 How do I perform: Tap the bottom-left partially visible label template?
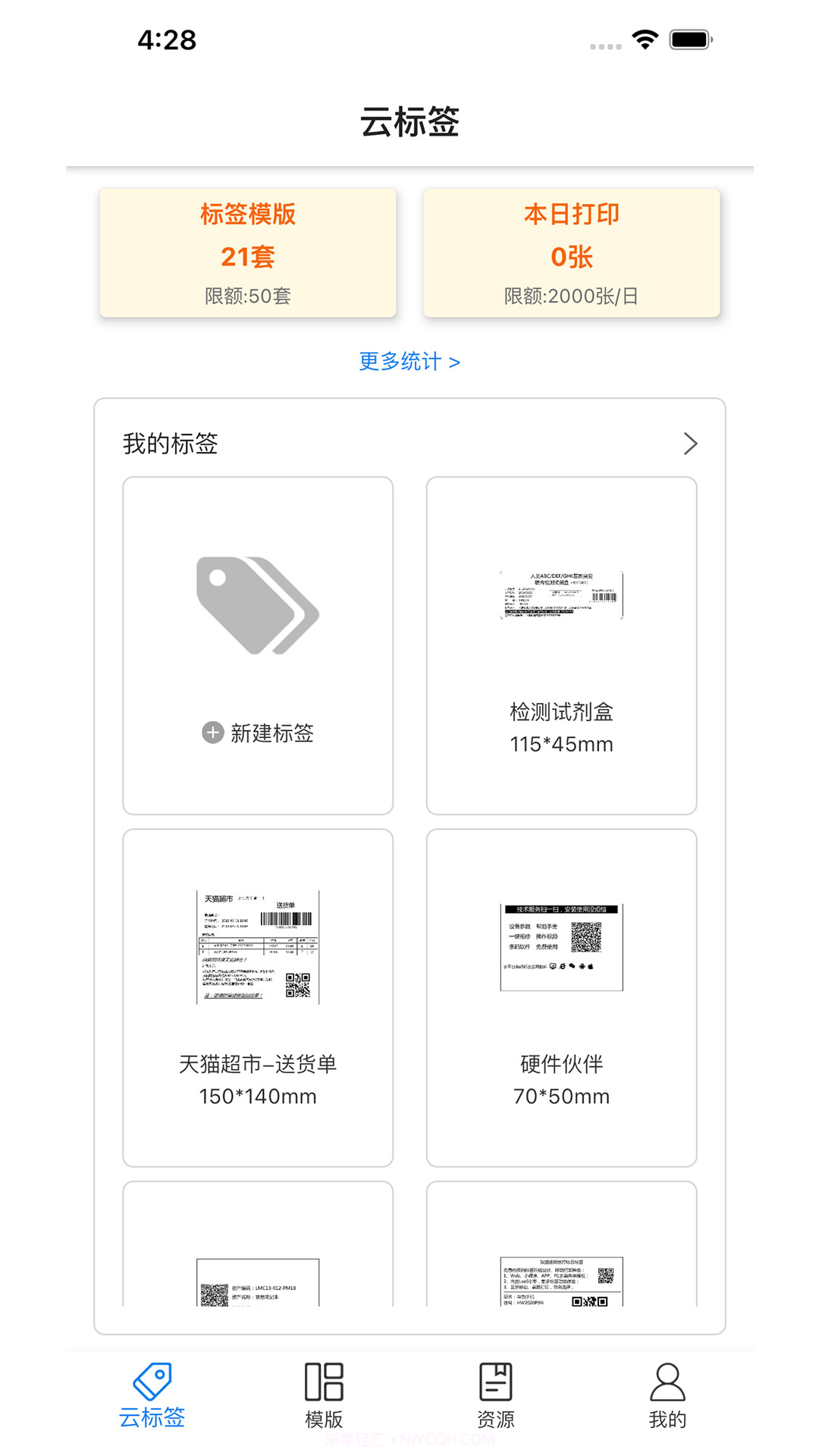[258, 1259]
